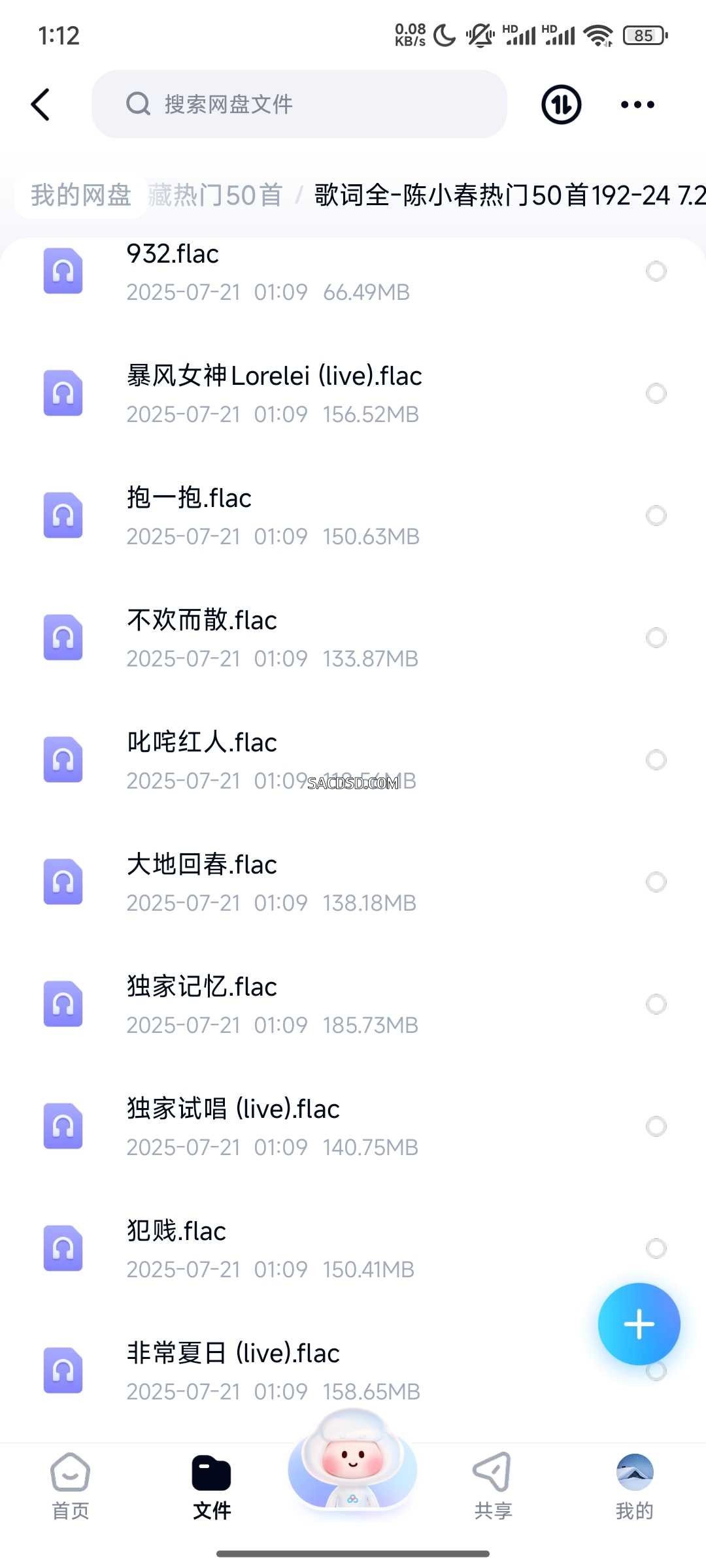Select the checkbox for 抱一抱.flac
Image resolution: width=706 pixels, height=1568 pixels.
656,515
